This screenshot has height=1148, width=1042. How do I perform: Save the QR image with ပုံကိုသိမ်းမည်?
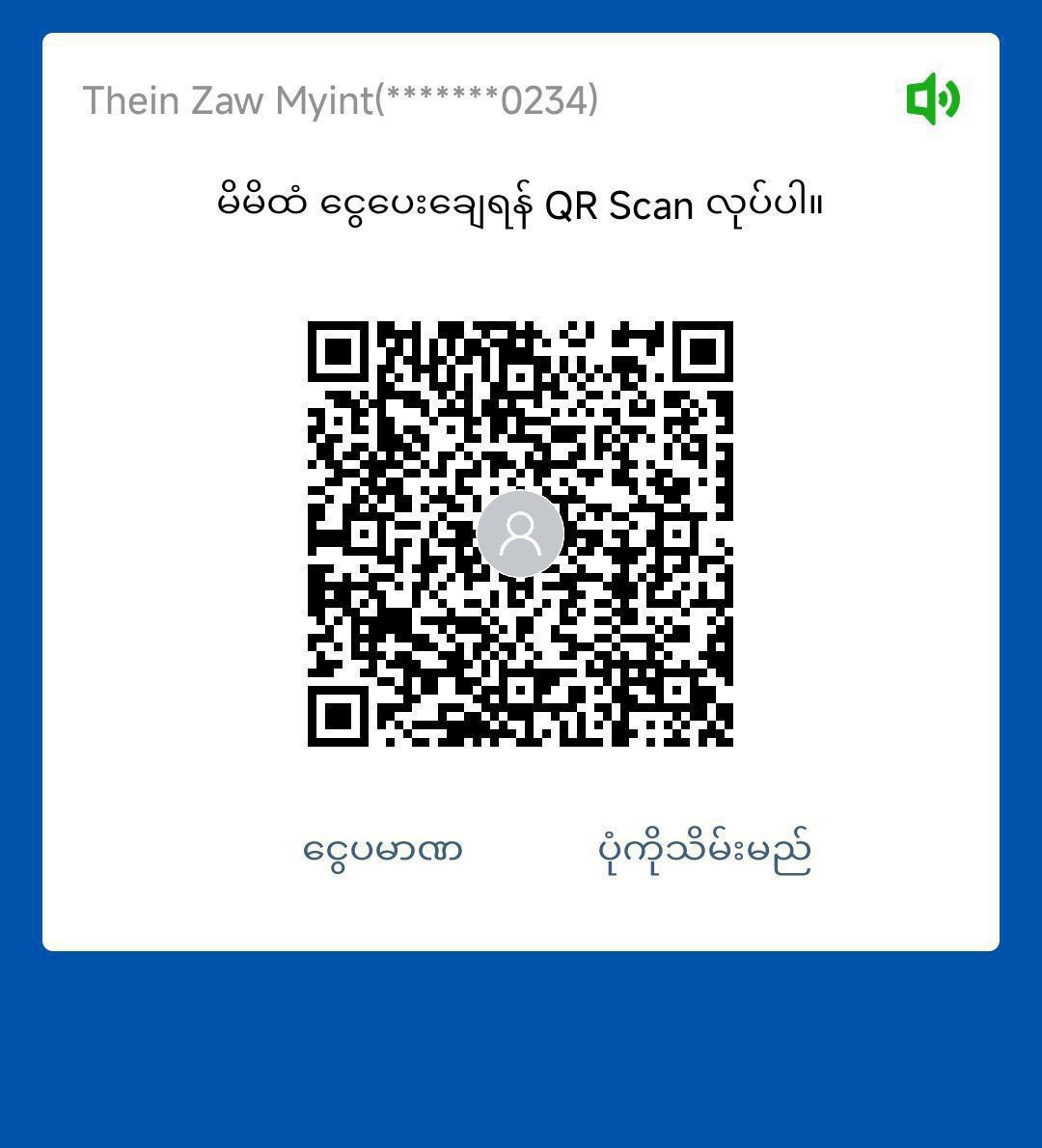pyautogui.click(x=704, y=851)
